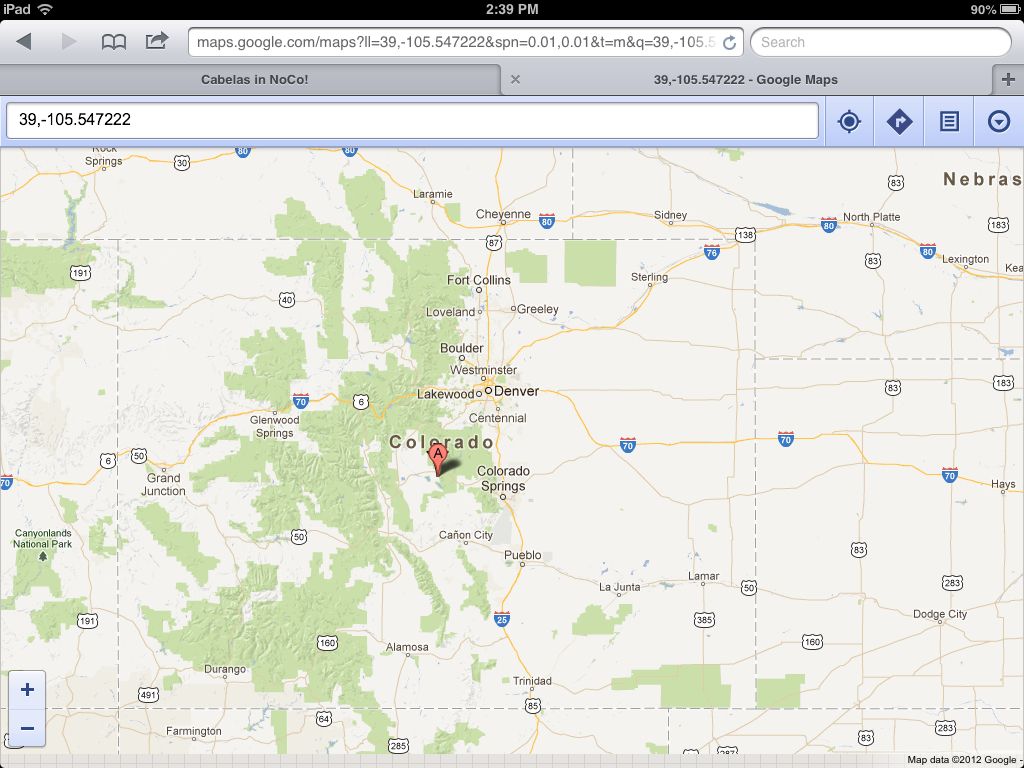Open a new Safari tab
This screenshot has width=1024, height=768.
pos(1008,80)
